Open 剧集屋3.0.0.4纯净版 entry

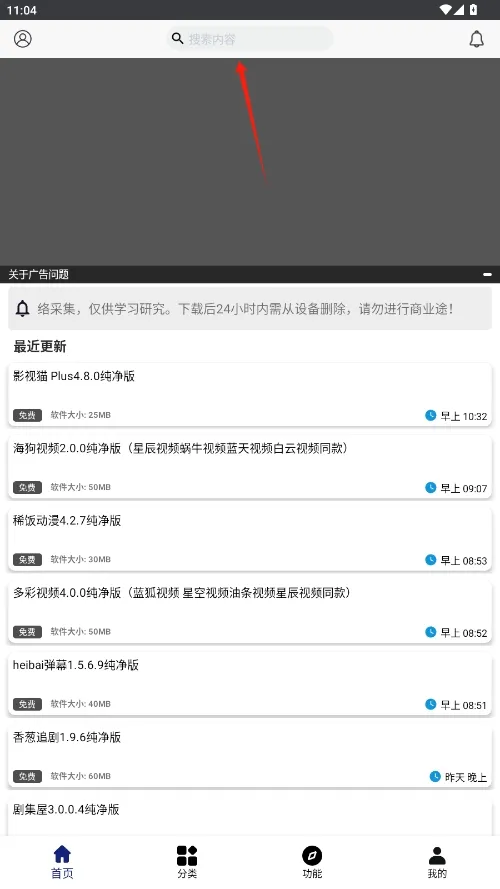tap(249, 816)
